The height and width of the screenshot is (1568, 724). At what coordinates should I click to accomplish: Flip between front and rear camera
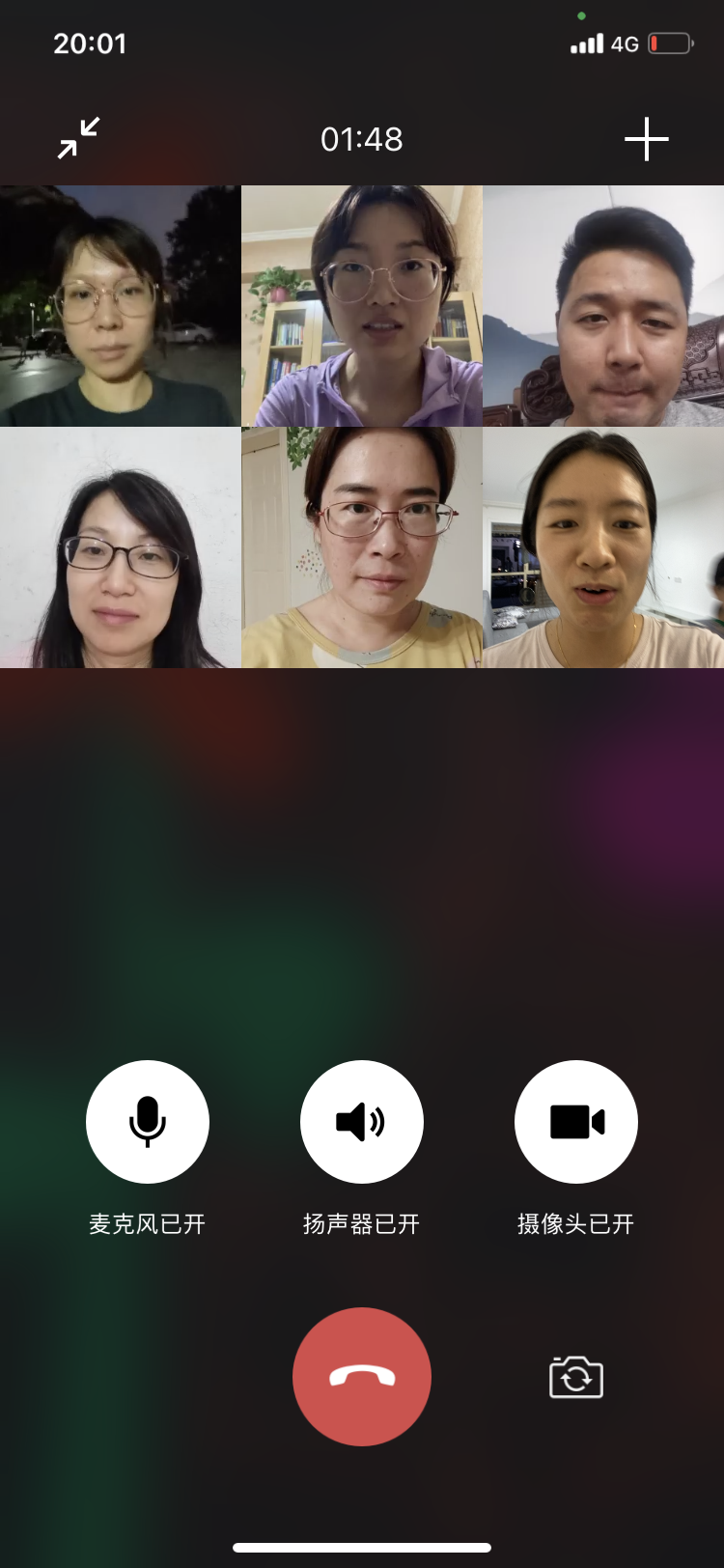point(576,1377)
